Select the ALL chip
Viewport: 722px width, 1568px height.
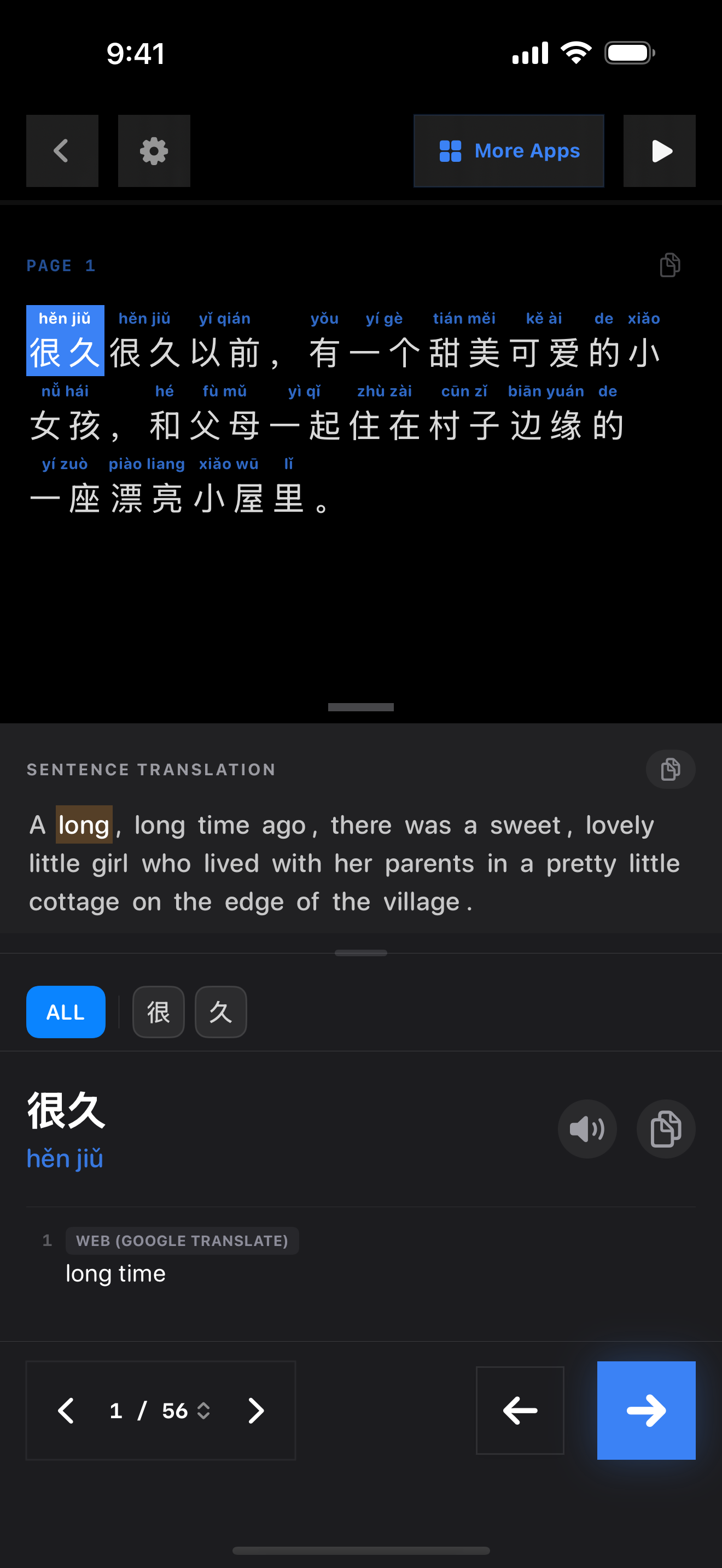point(66,1011)
